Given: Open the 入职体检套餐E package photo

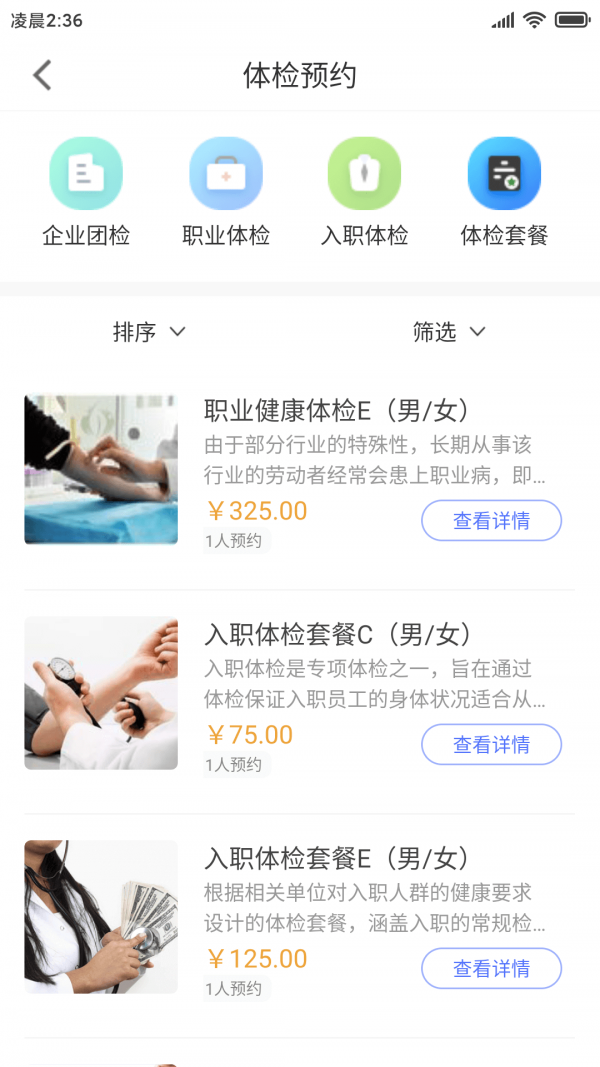Looking at the screenshot, I should click(101, 917).
